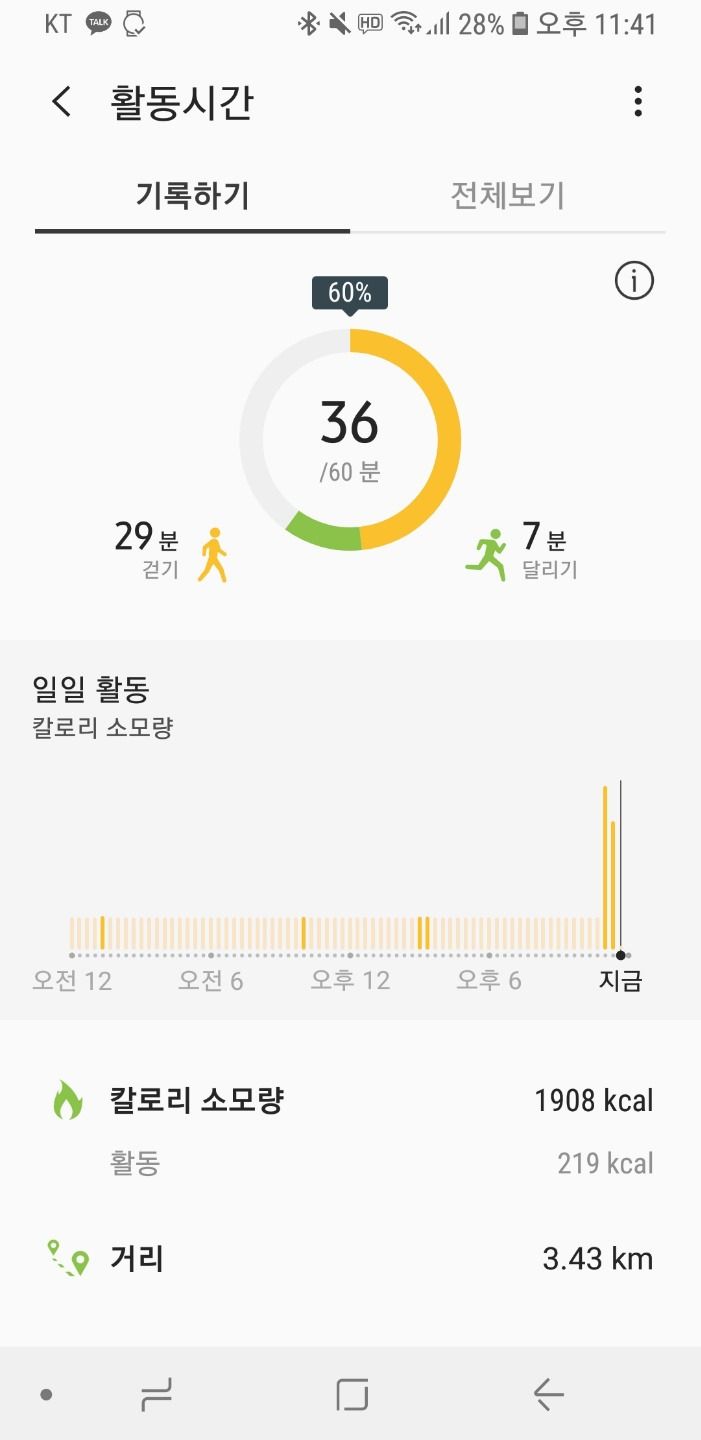Open the three-dot overflow menu
The width and height of the screenshot is (701, 1440).
[x=638, y=102]
